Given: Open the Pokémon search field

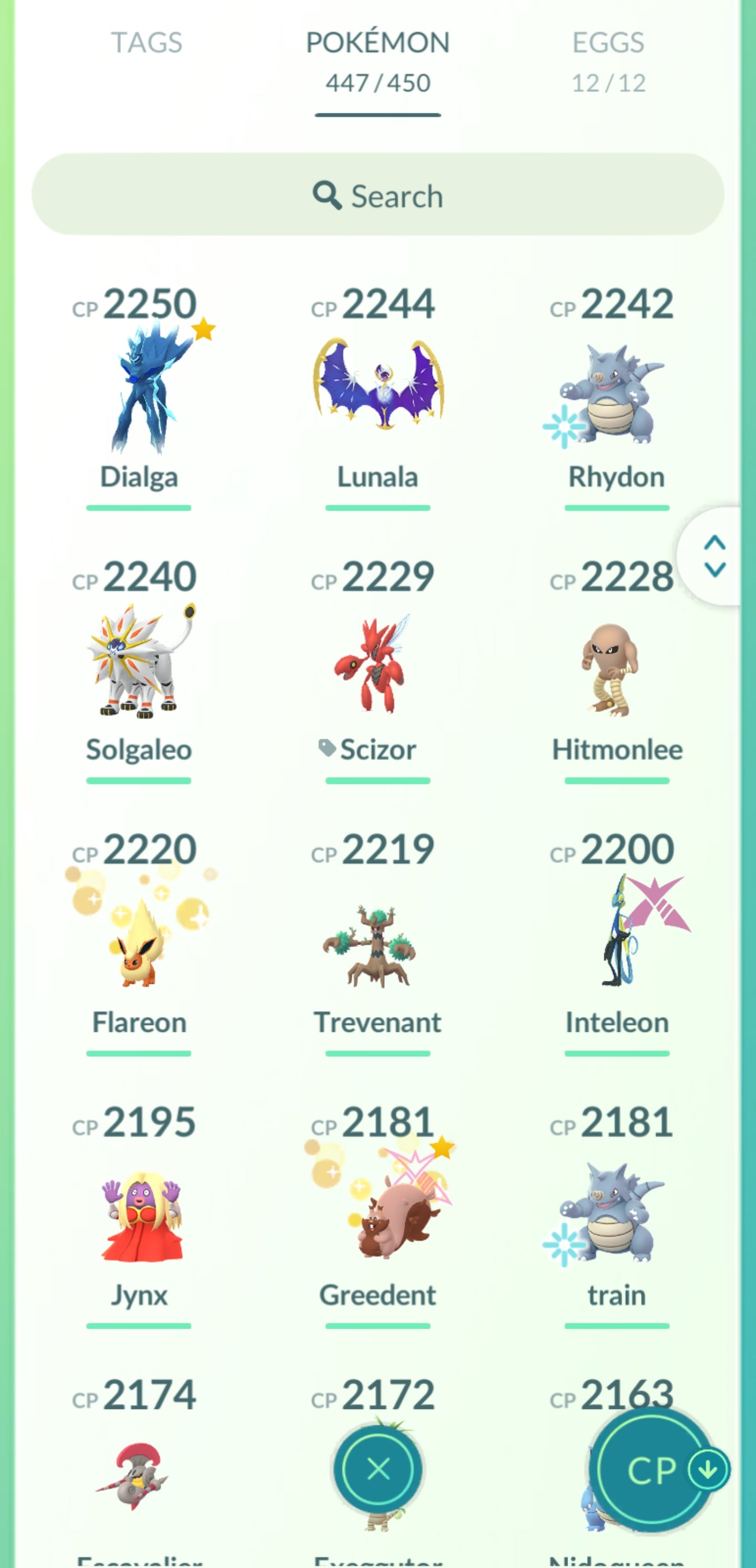Looking at the screenshot, I should pos(377,195).
